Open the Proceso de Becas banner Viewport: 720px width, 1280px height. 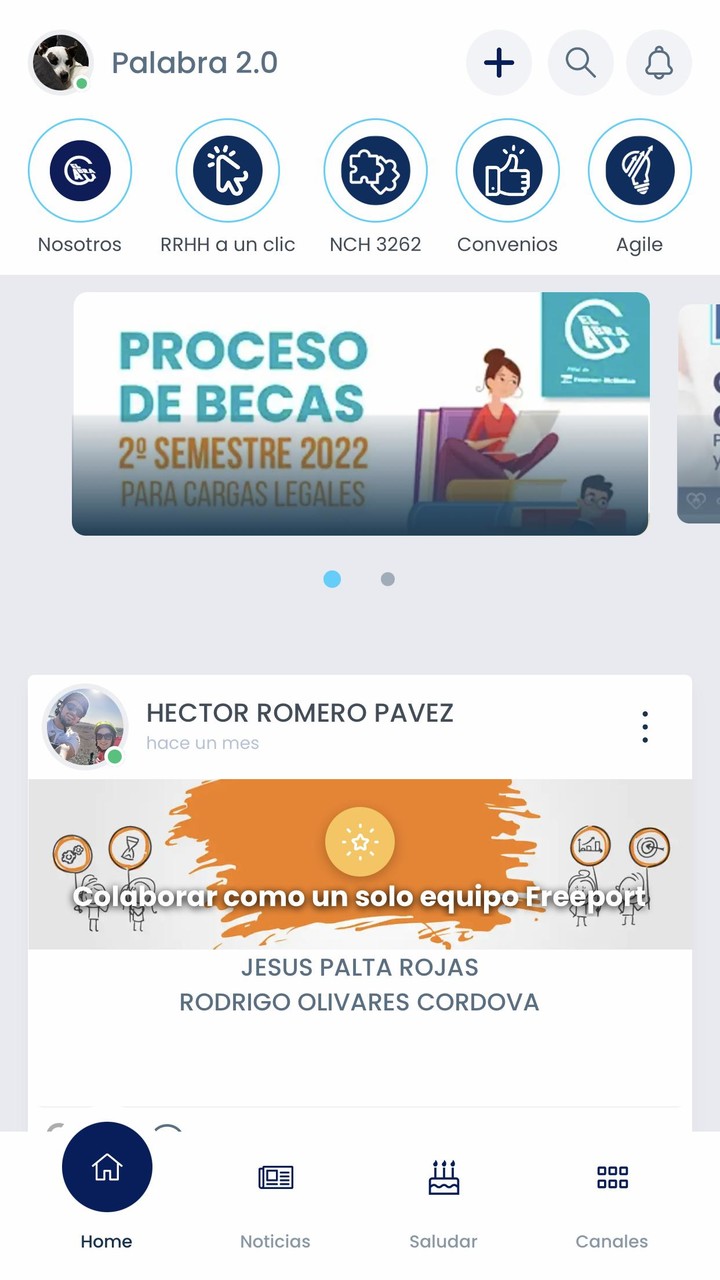click(x=360, y=413)
